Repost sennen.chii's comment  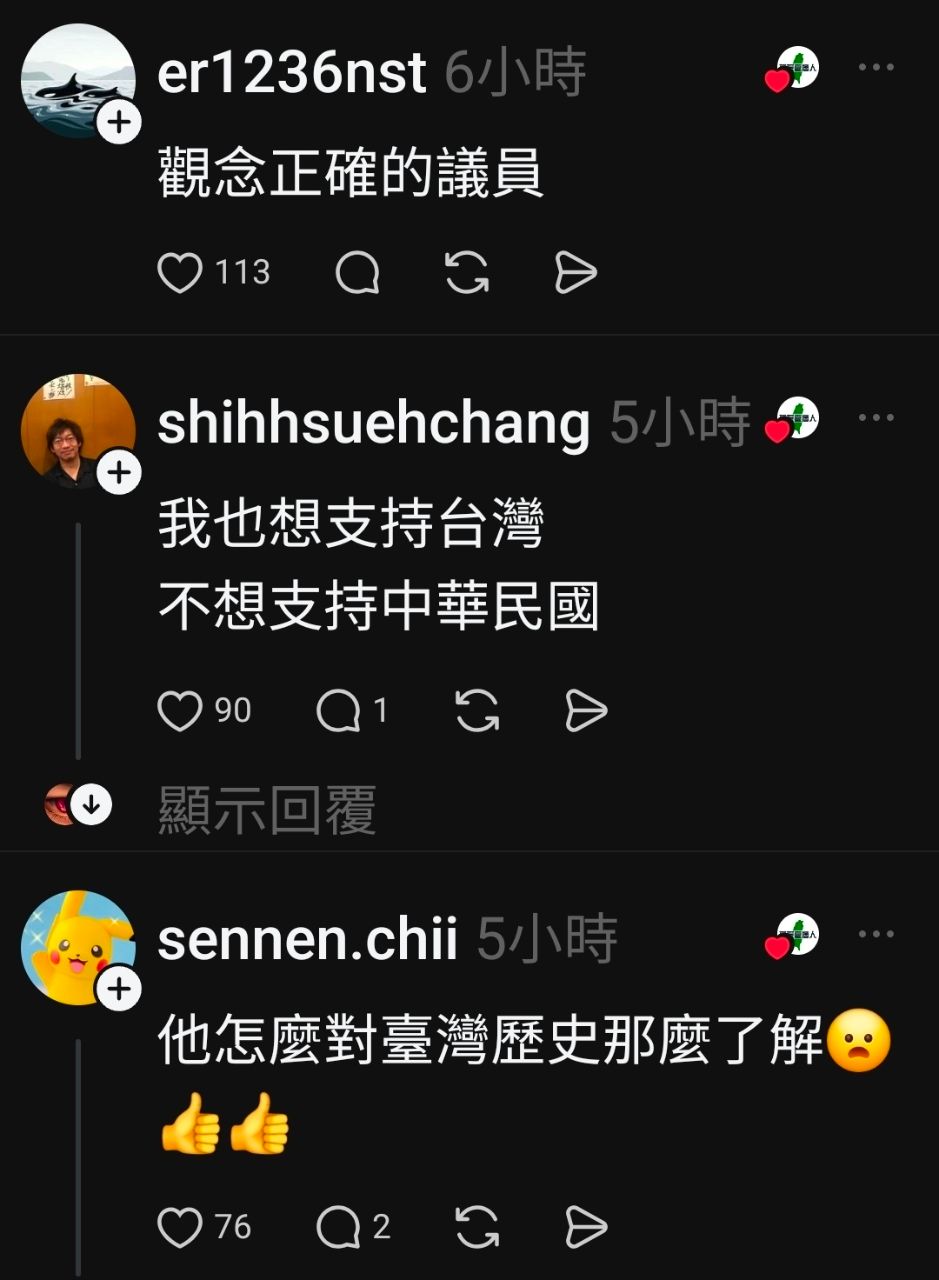point(476,1227)
